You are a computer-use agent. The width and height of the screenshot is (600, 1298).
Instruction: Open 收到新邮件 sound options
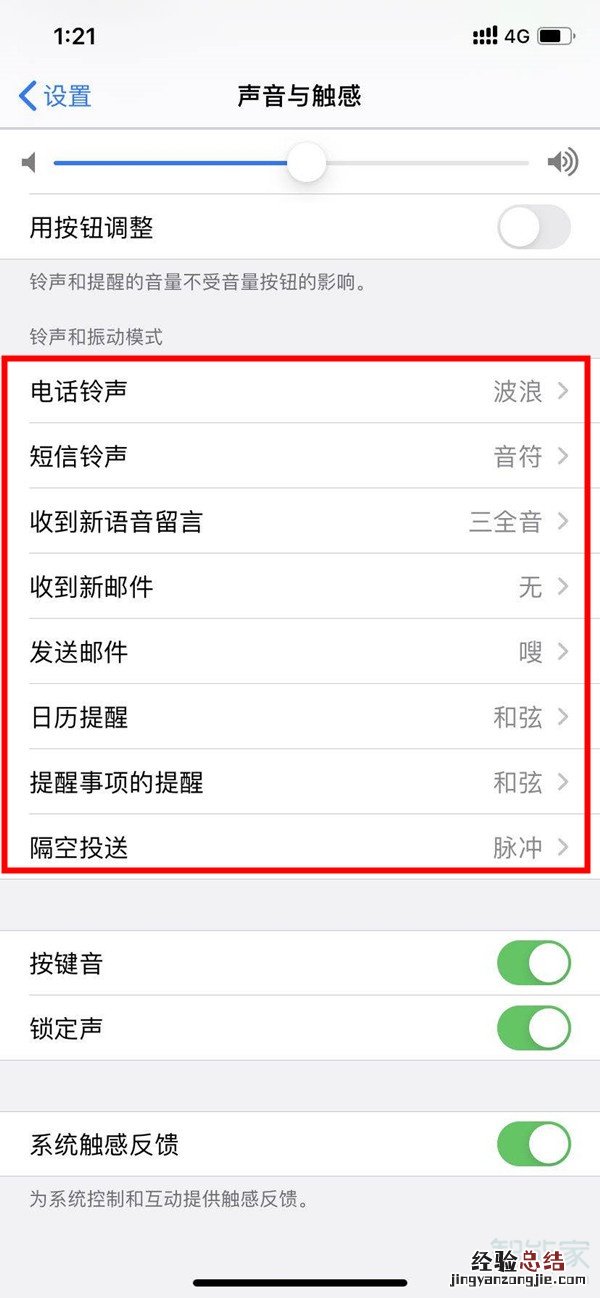(x=300, y=587)
